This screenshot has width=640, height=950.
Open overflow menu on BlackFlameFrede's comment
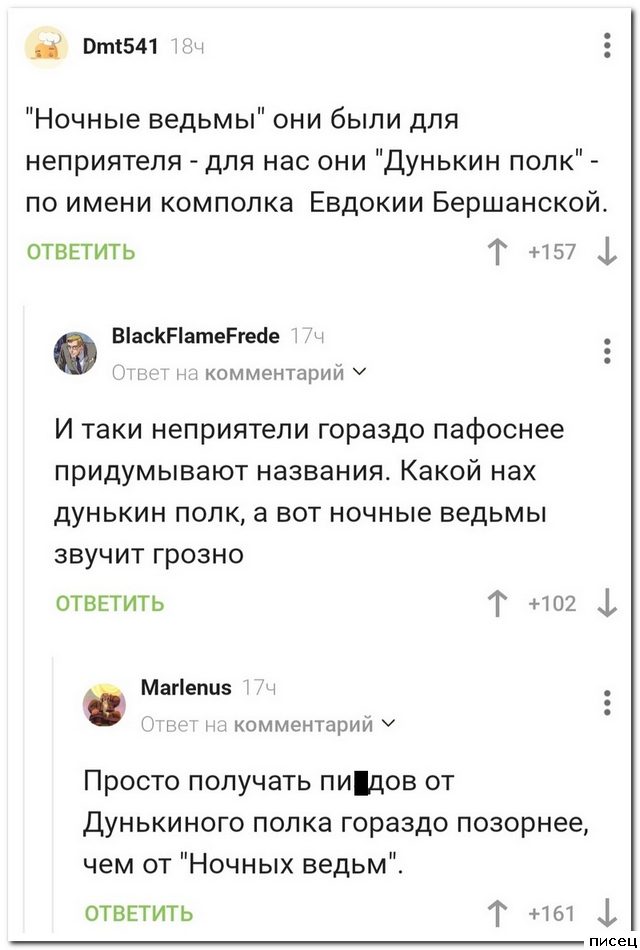coord(607,352)
